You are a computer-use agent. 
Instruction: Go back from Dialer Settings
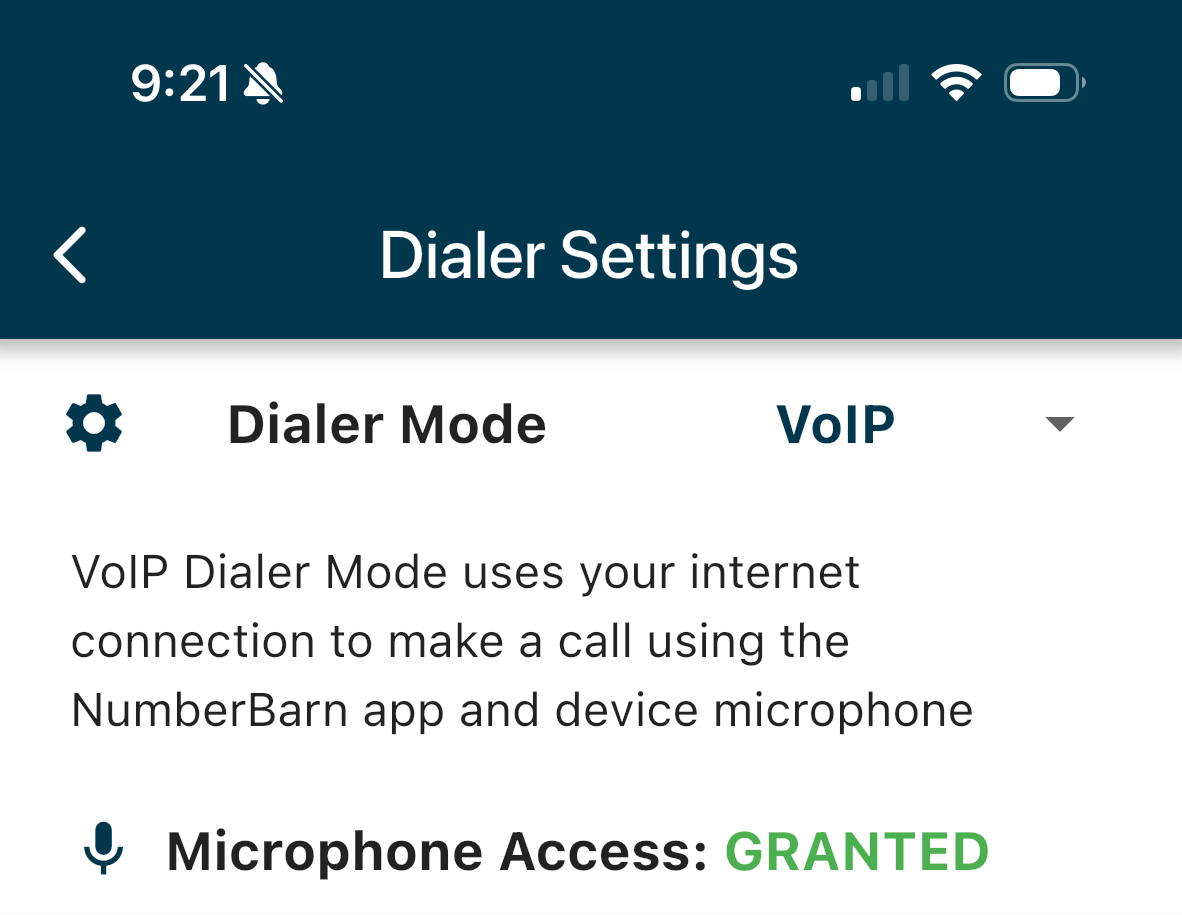70,256
